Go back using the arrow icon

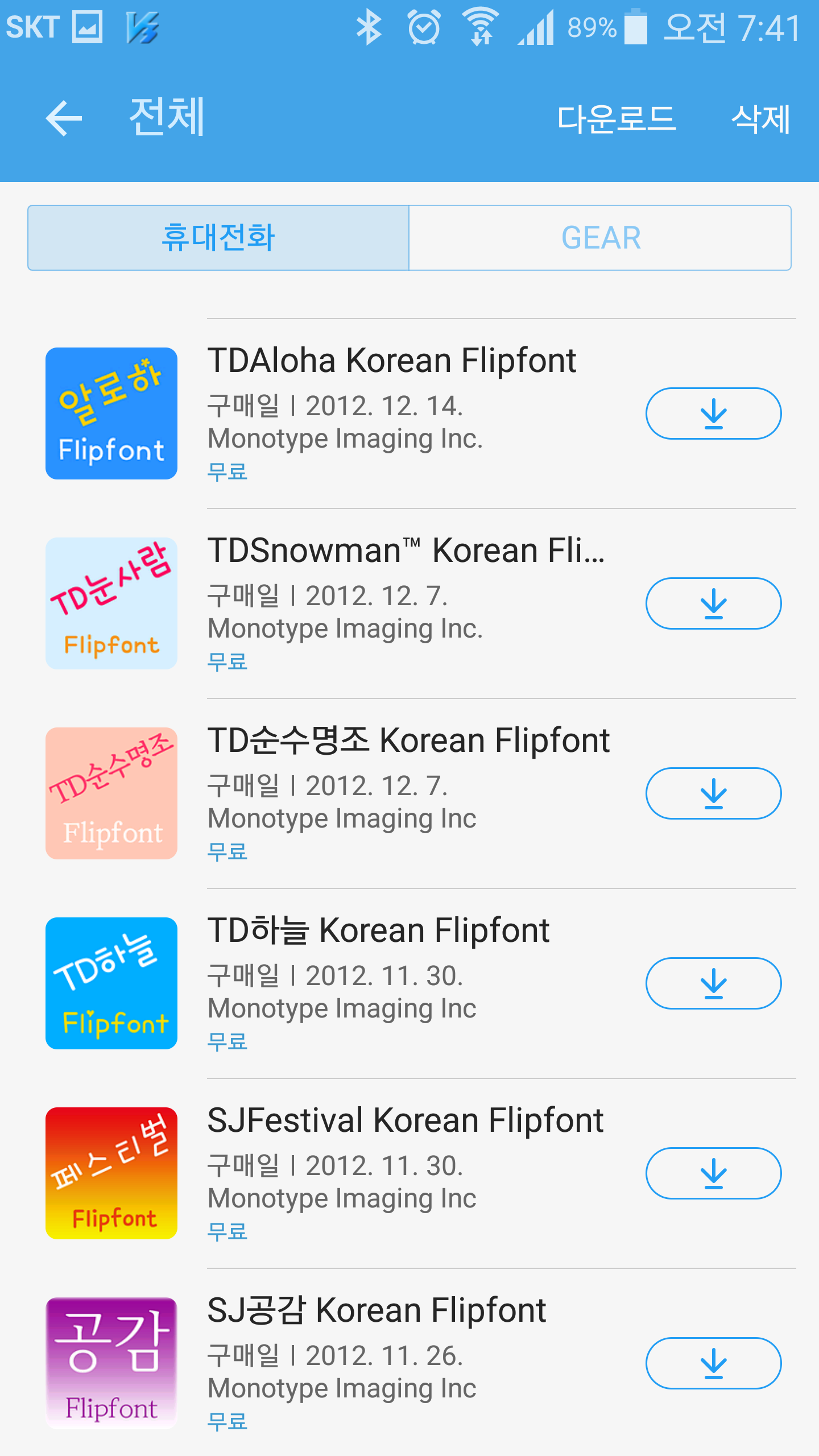(x=64, y=118)
